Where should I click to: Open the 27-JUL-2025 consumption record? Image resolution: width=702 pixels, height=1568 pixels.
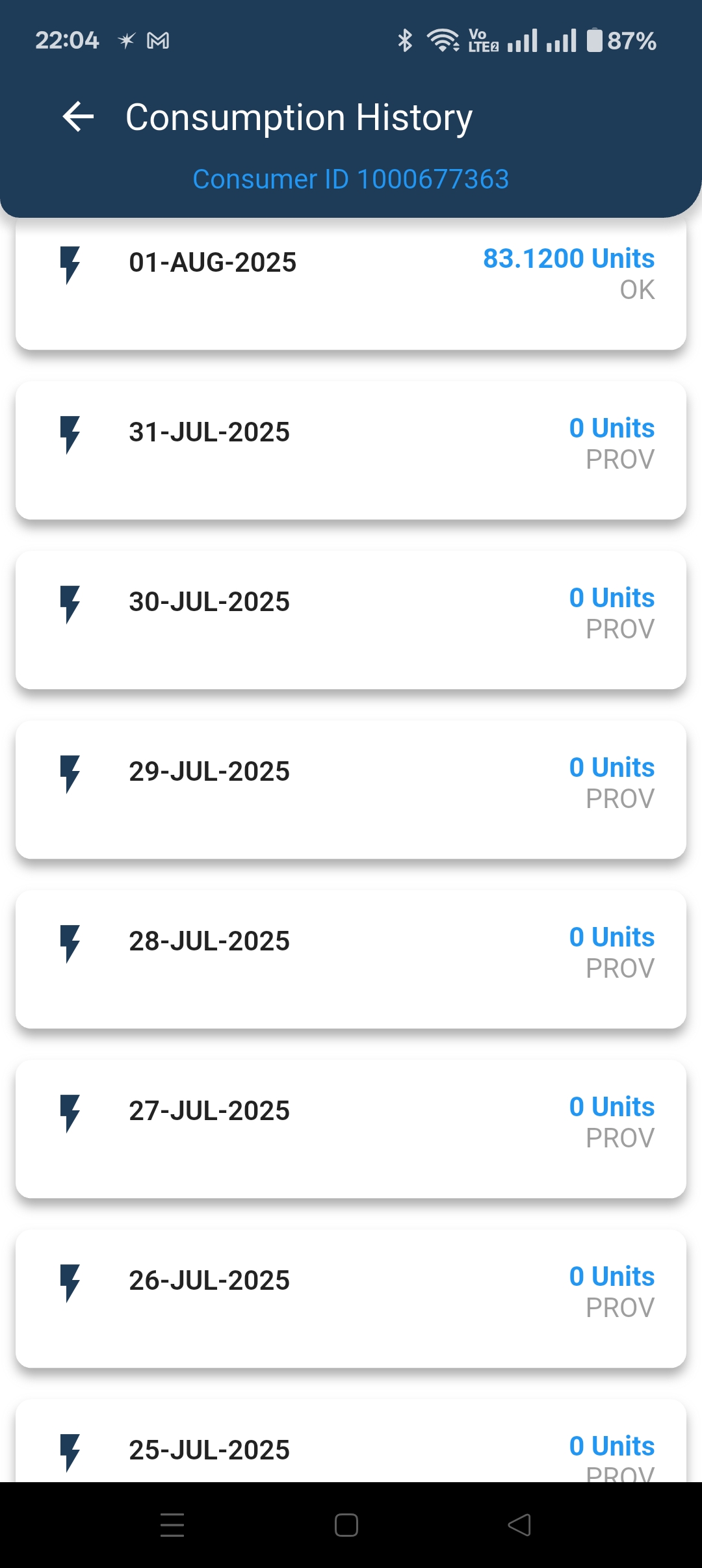coord(351,1129)
